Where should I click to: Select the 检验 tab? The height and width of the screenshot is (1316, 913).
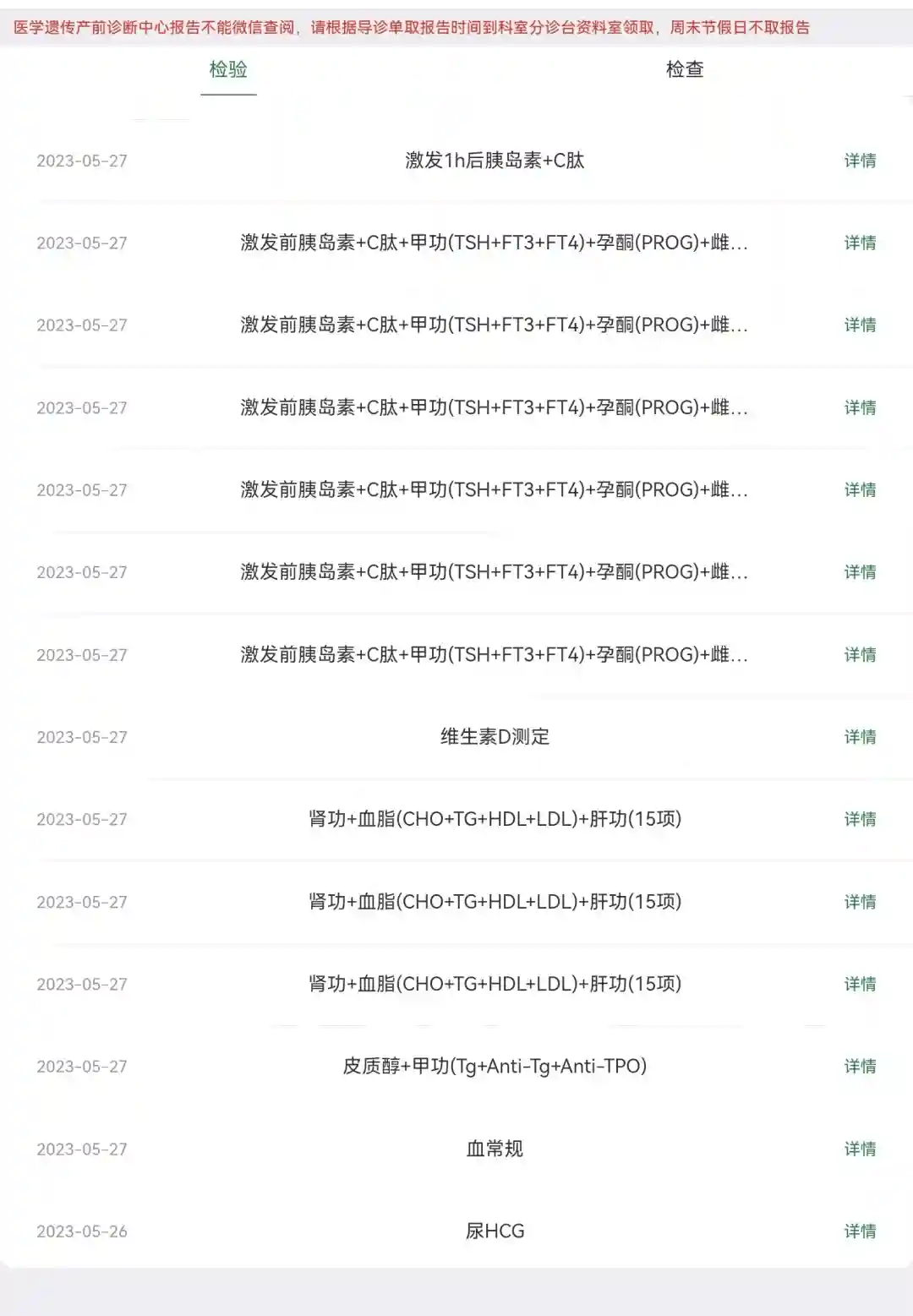(228, 69)
